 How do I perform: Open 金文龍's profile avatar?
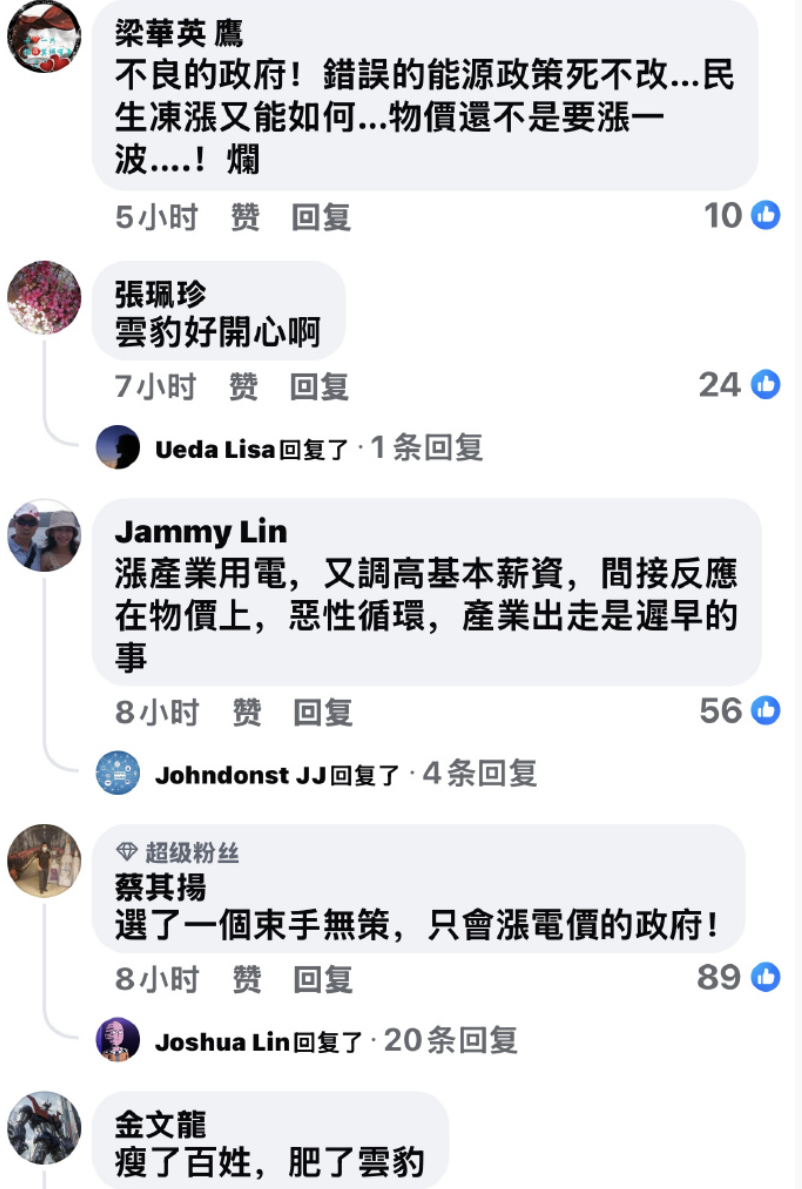tap(44, 1127)
